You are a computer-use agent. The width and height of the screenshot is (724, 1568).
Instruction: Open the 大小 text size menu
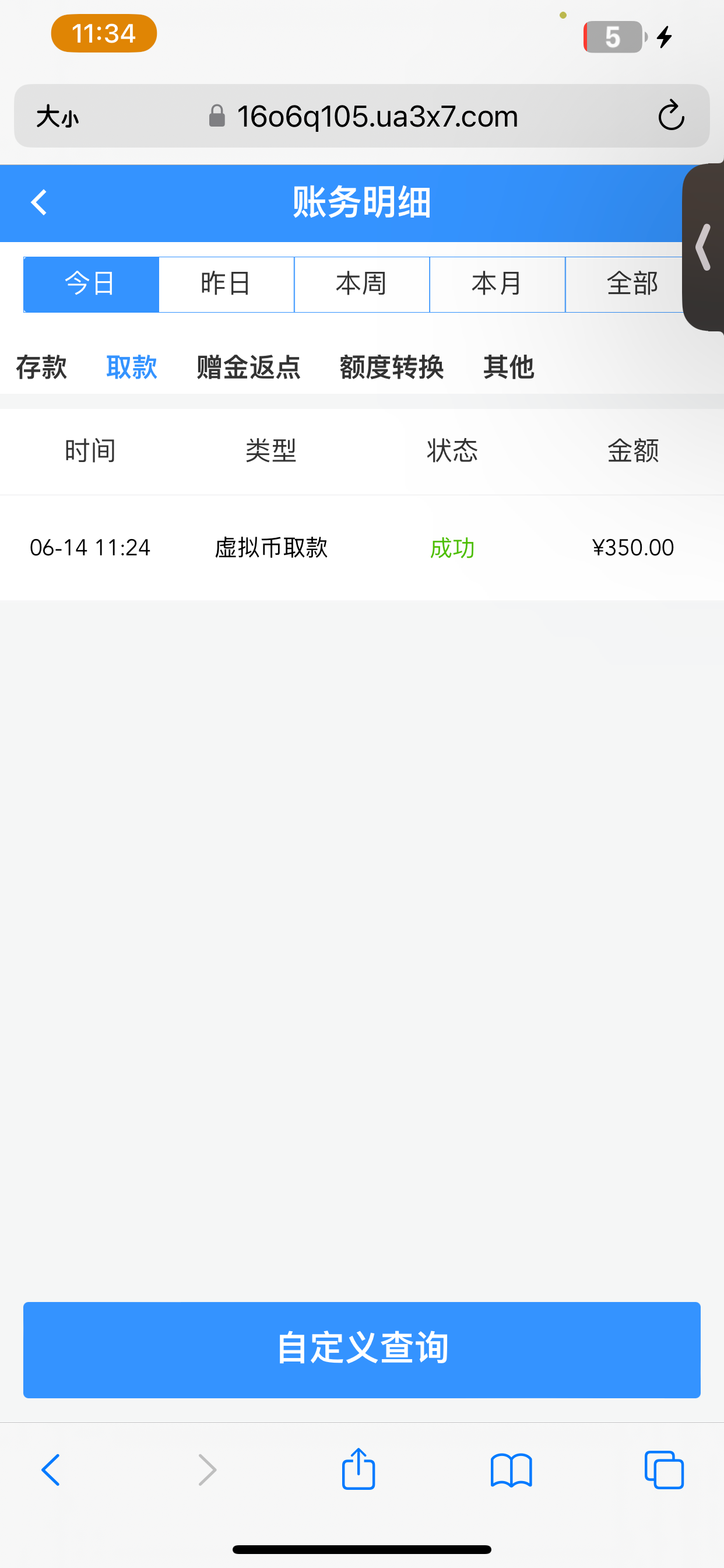[x=57, y=116]
